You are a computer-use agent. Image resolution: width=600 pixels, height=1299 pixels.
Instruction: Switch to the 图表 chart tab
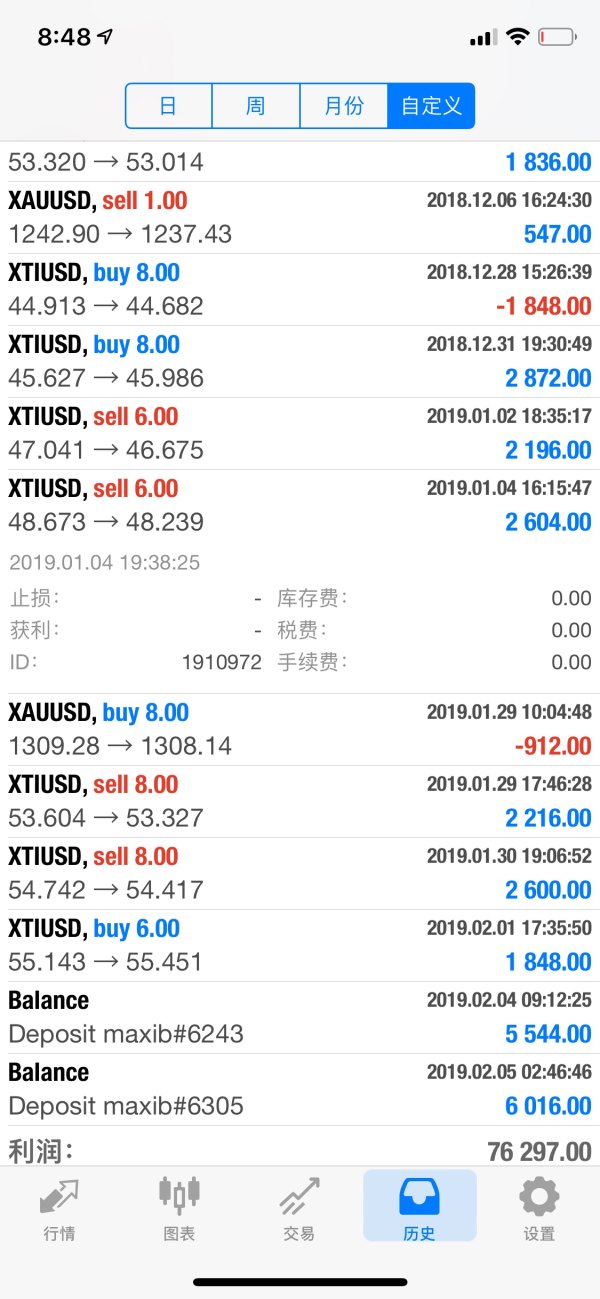coord(179,1208)
